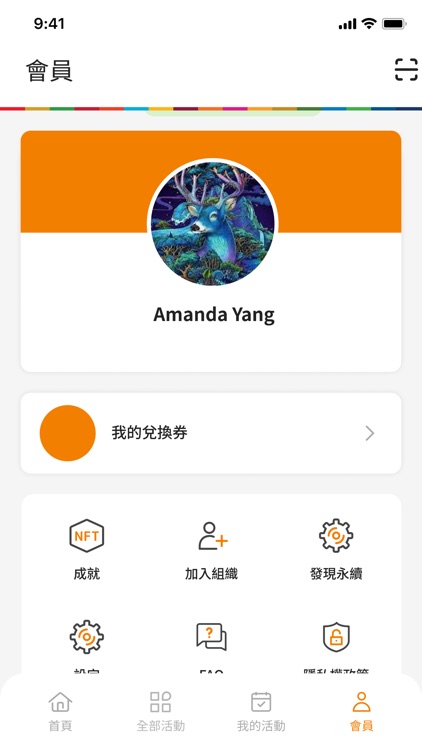Switch to the 我的活動 tab
Screen dimensions: 422x750
[x=261, y=711]
